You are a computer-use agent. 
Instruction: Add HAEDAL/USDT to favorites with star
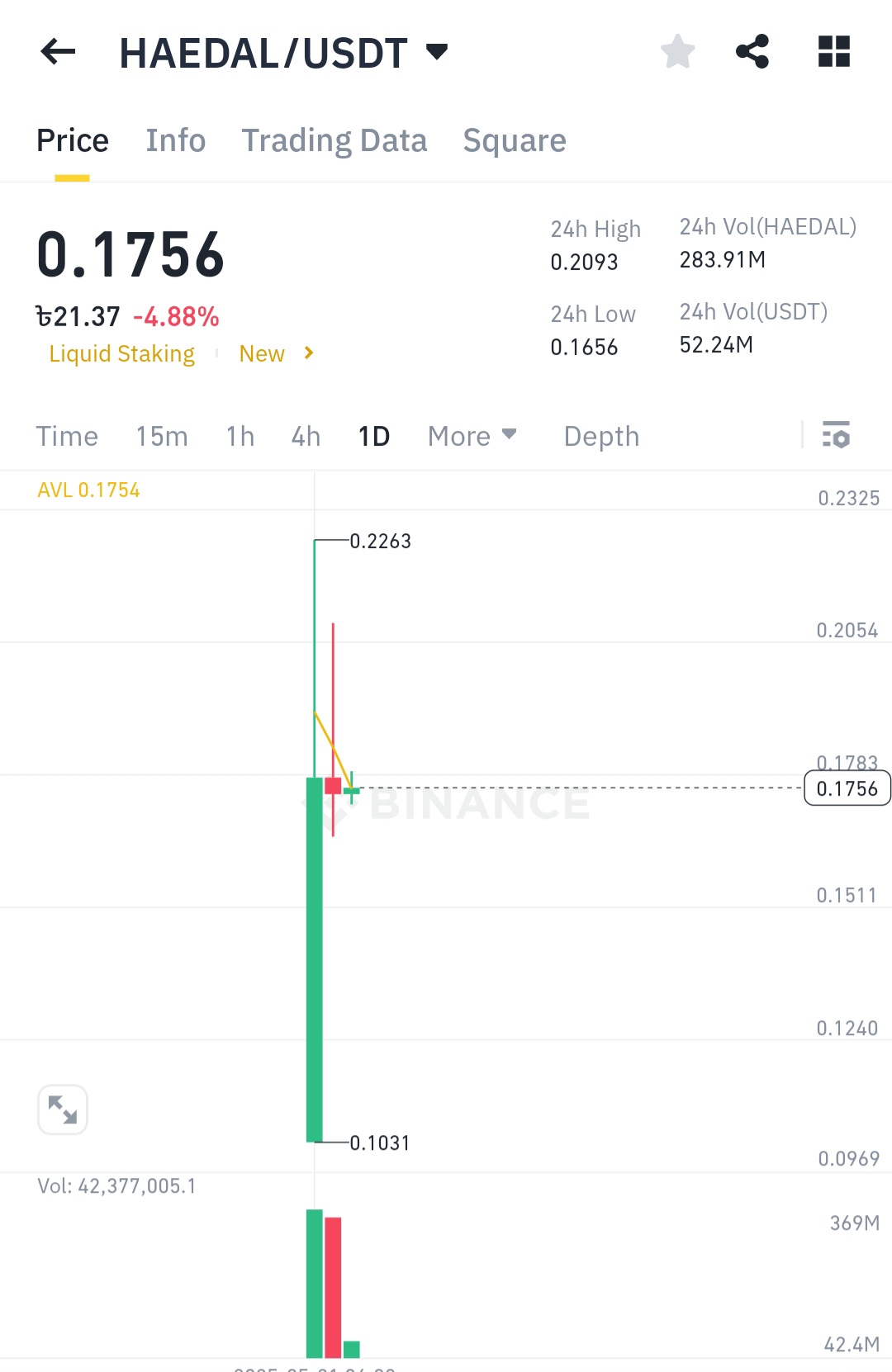pyautogui.click(x=678, y=52)
